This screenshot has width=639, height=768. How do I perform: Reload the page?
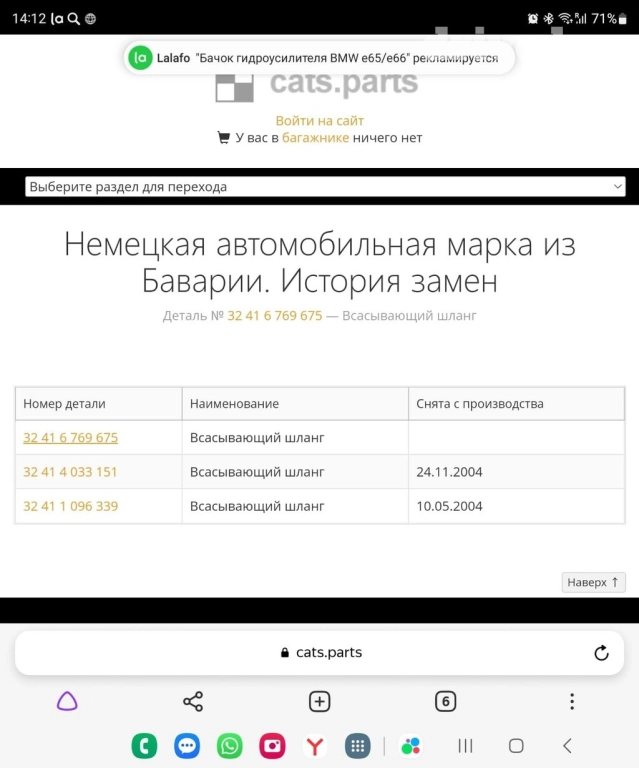tap(601, 653)
